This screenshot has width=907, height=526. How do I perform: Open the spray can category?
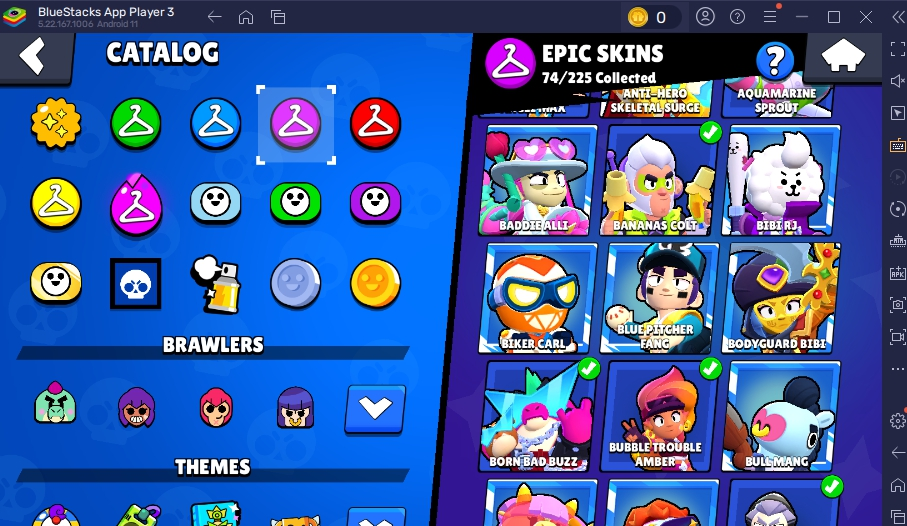coord(216,281)
